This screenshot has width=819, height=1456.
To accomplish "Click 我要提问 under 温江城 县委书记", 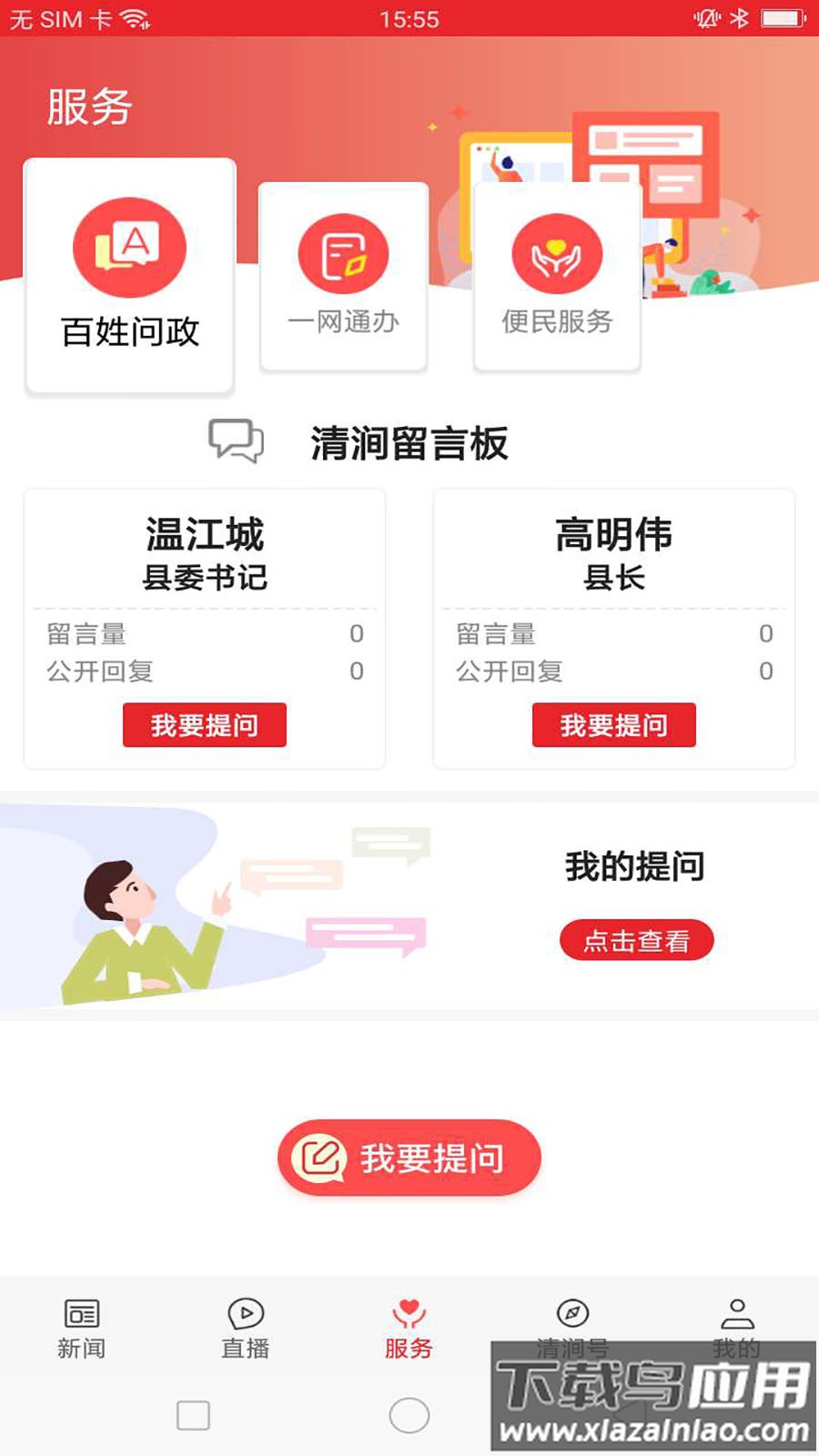I will 204,725.
